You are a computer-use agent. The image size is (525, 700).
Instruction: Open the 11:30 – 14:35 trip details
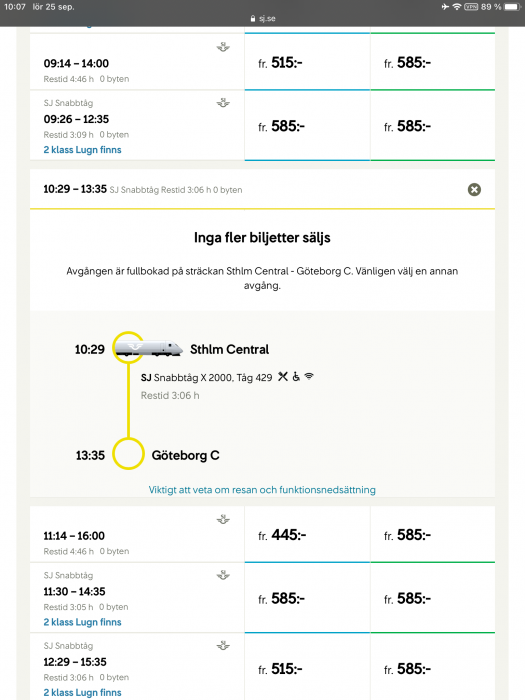click(x=137, y=598)
